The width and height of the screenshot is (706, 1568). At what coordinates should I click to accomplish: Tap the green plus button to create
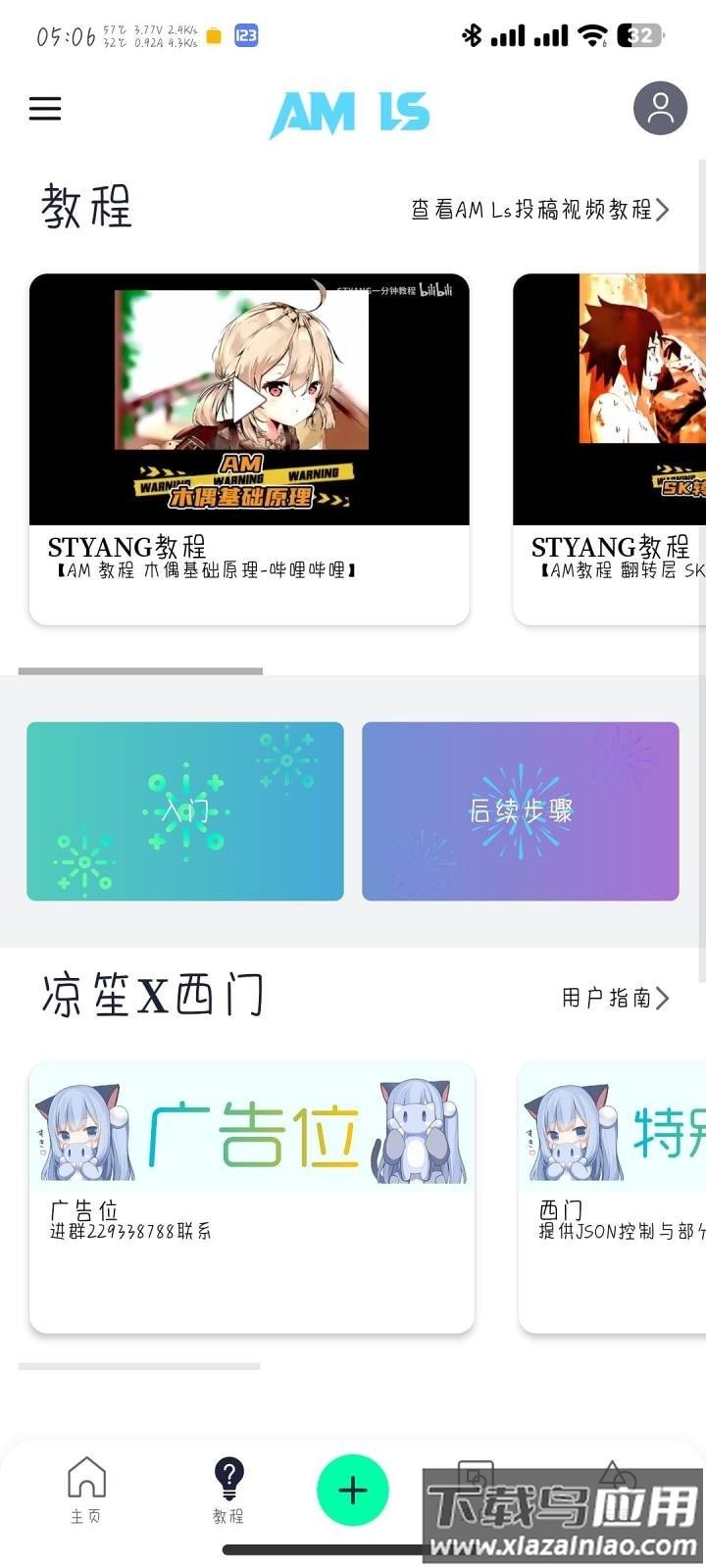click(353, 1490)
